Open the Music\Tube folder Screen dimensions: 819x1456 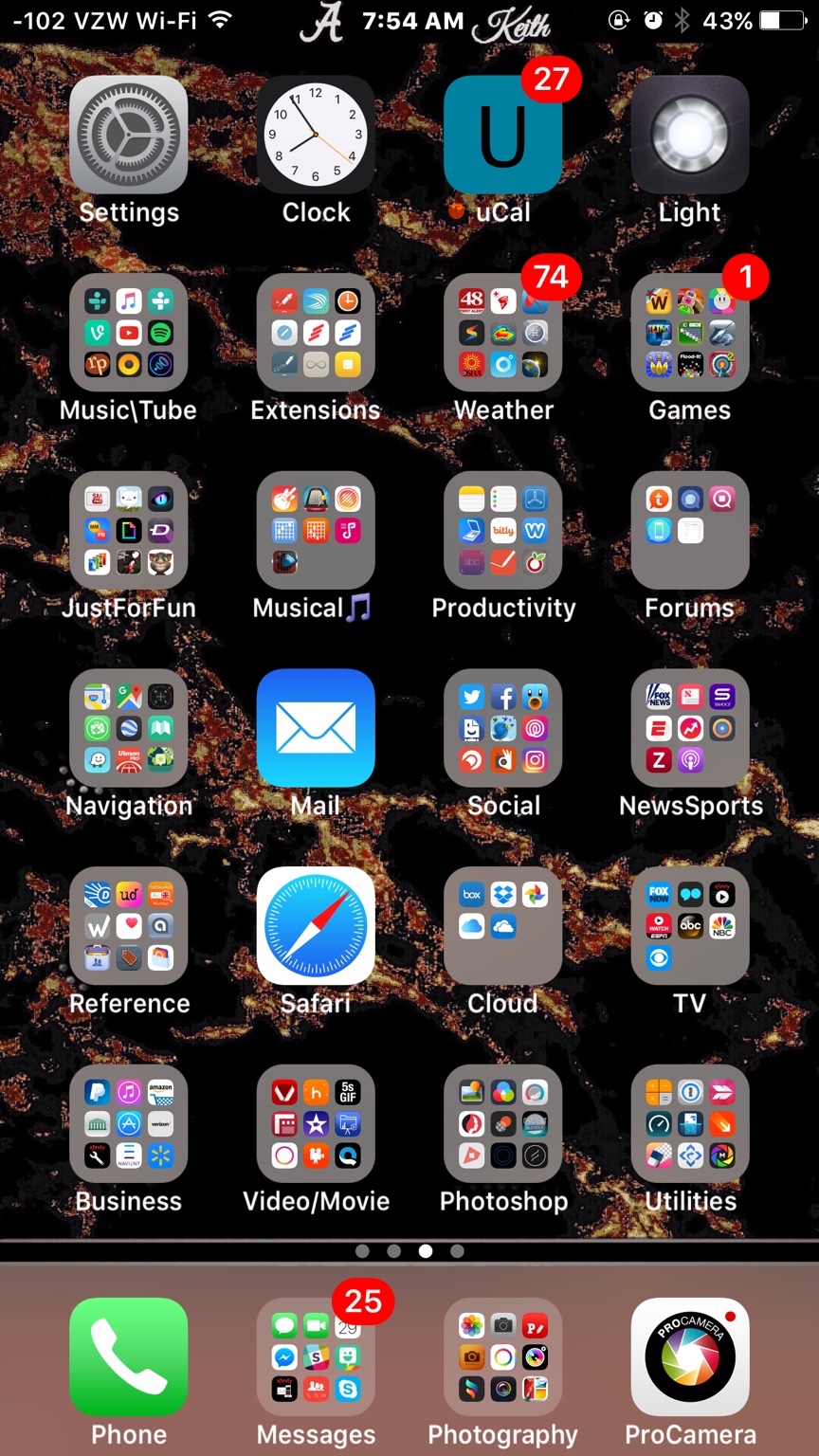[128, 333]
